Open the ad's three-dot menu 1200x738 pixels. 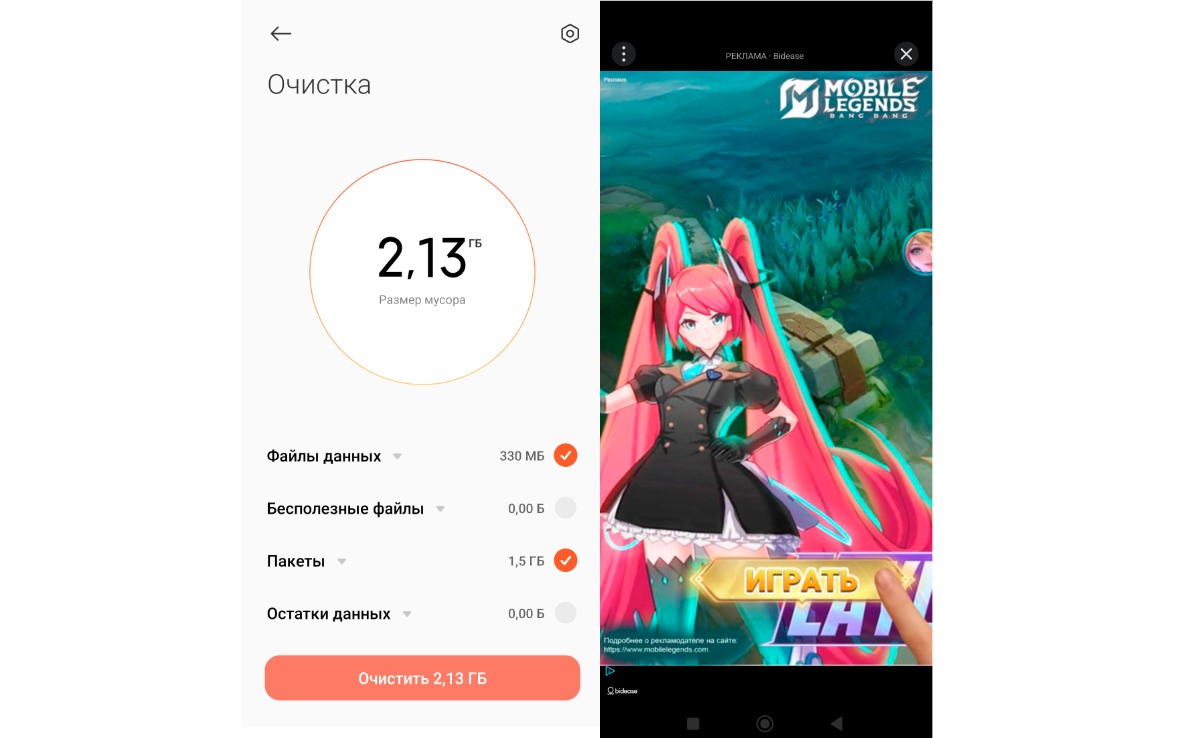624,54
